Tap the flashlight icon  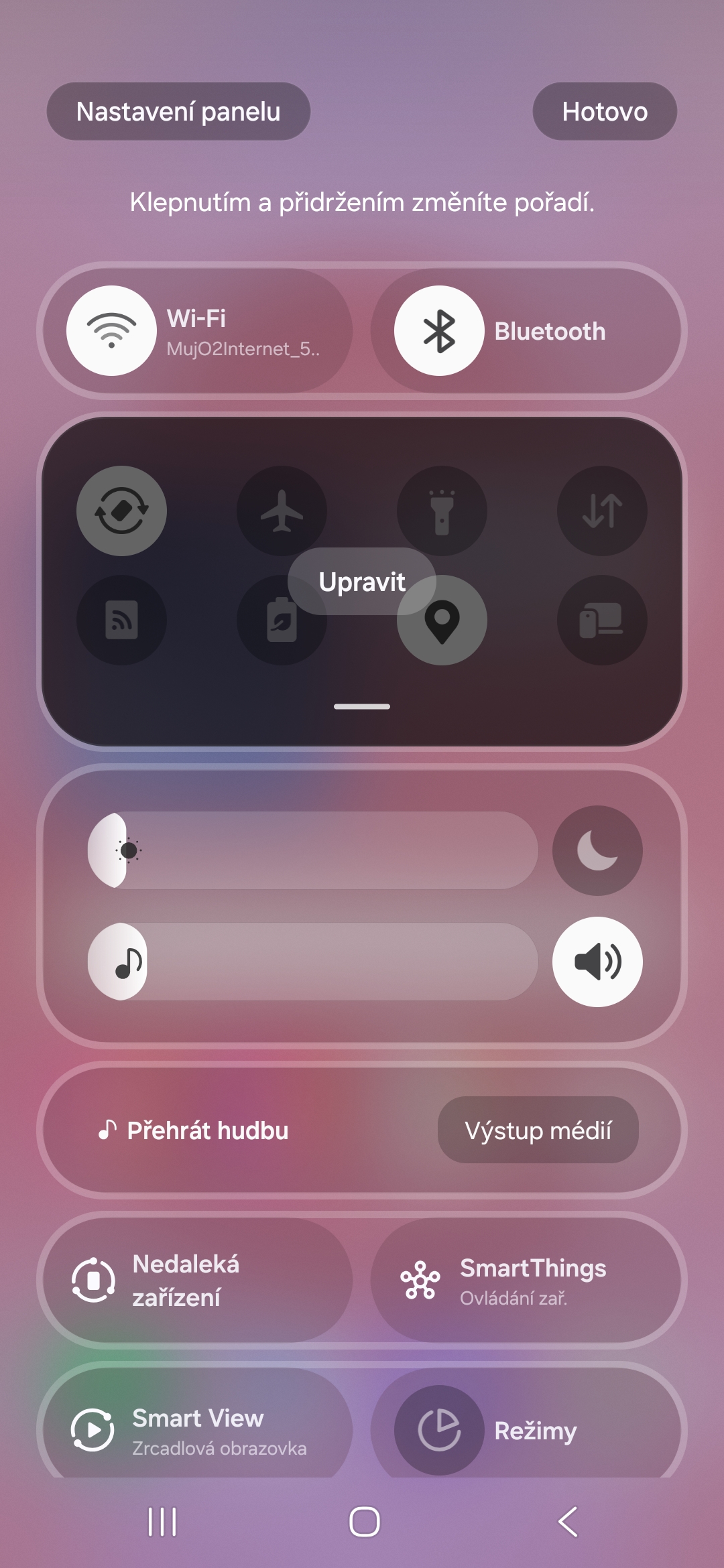click(x=442, y=511)
